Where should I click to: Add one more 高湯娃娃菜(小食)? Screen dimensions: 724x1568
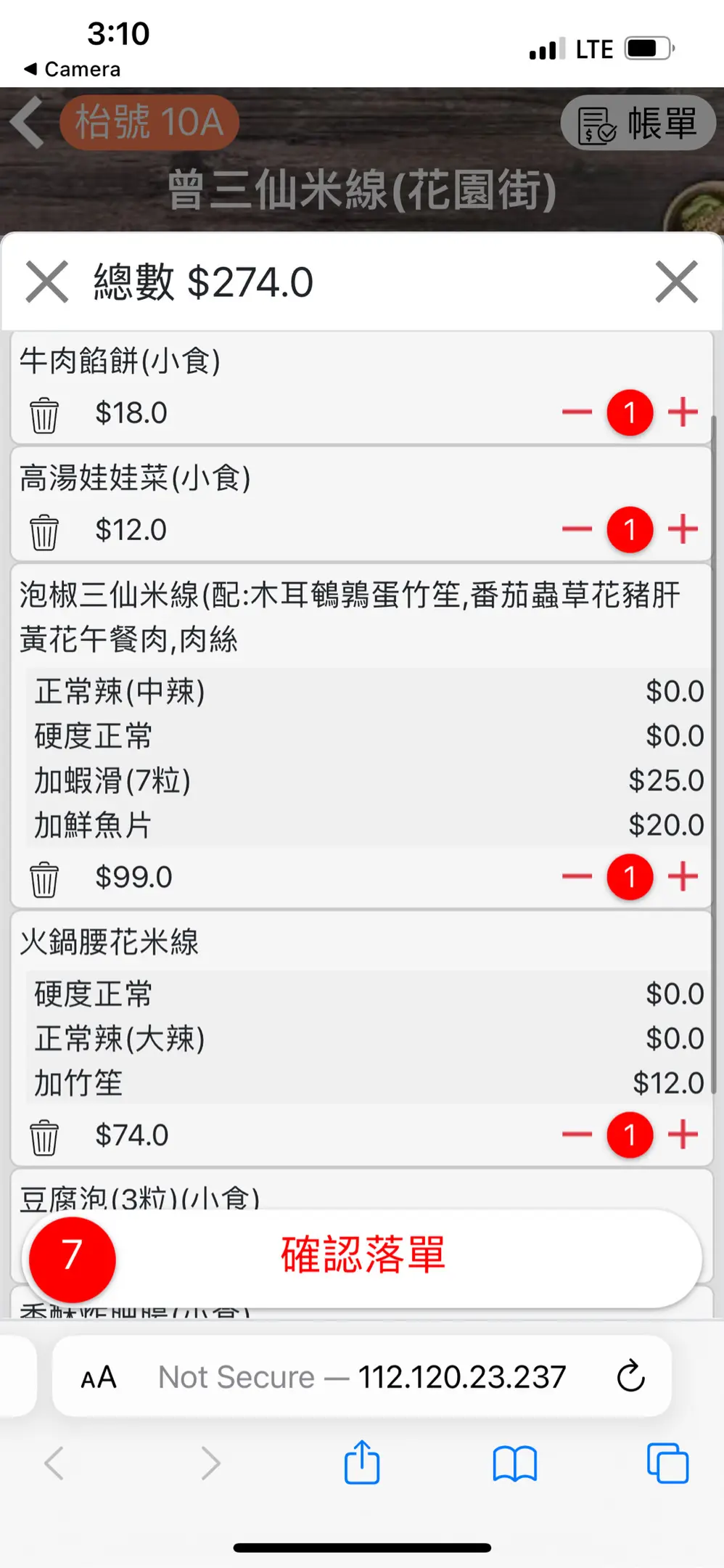(x=683, y=529)
